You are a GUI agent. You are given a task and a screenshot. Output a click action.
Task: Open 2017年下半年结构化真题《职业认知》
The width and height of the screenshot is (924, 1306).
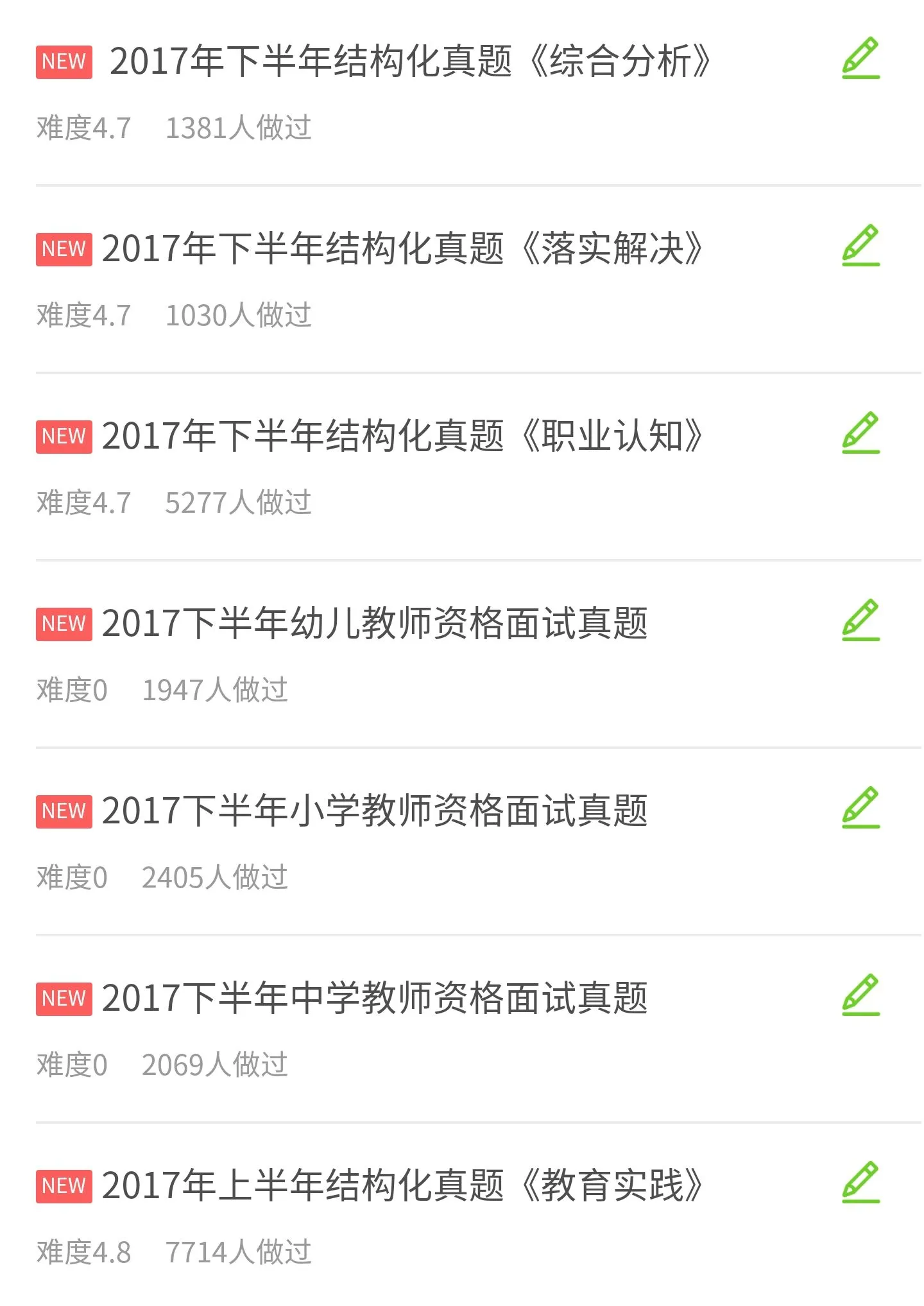point(402,436)
